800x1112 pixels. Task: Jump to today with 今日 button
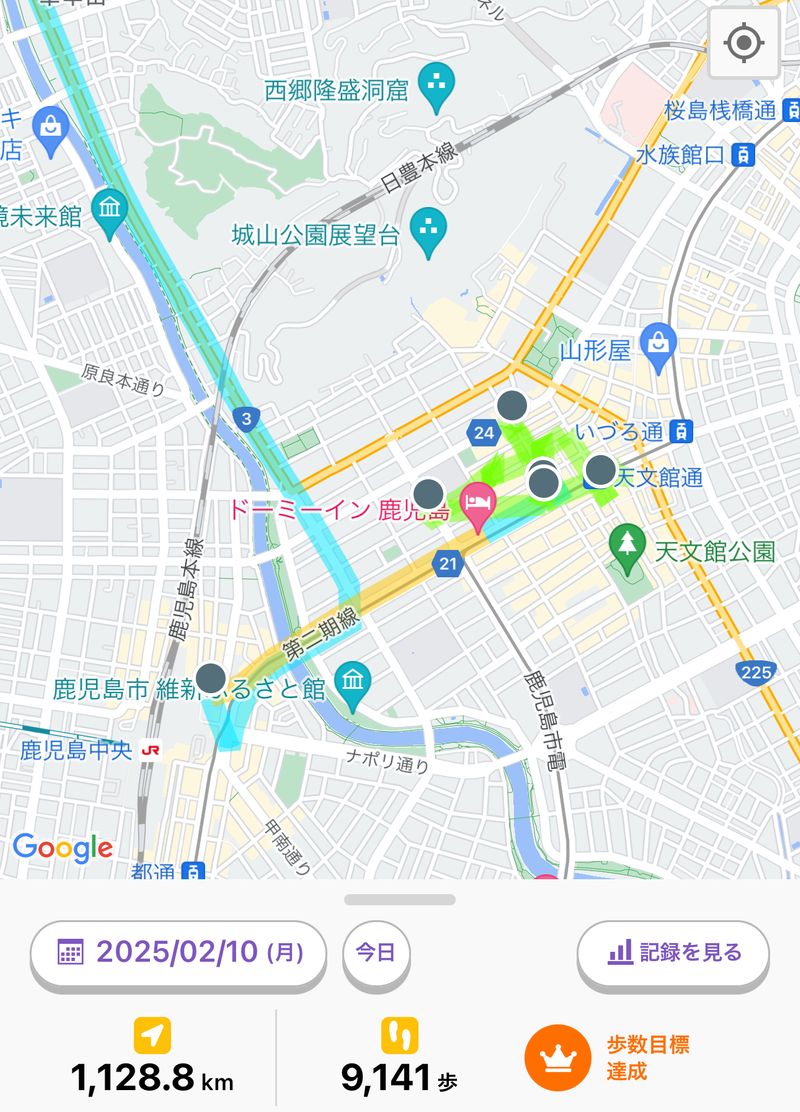(379, 952)
